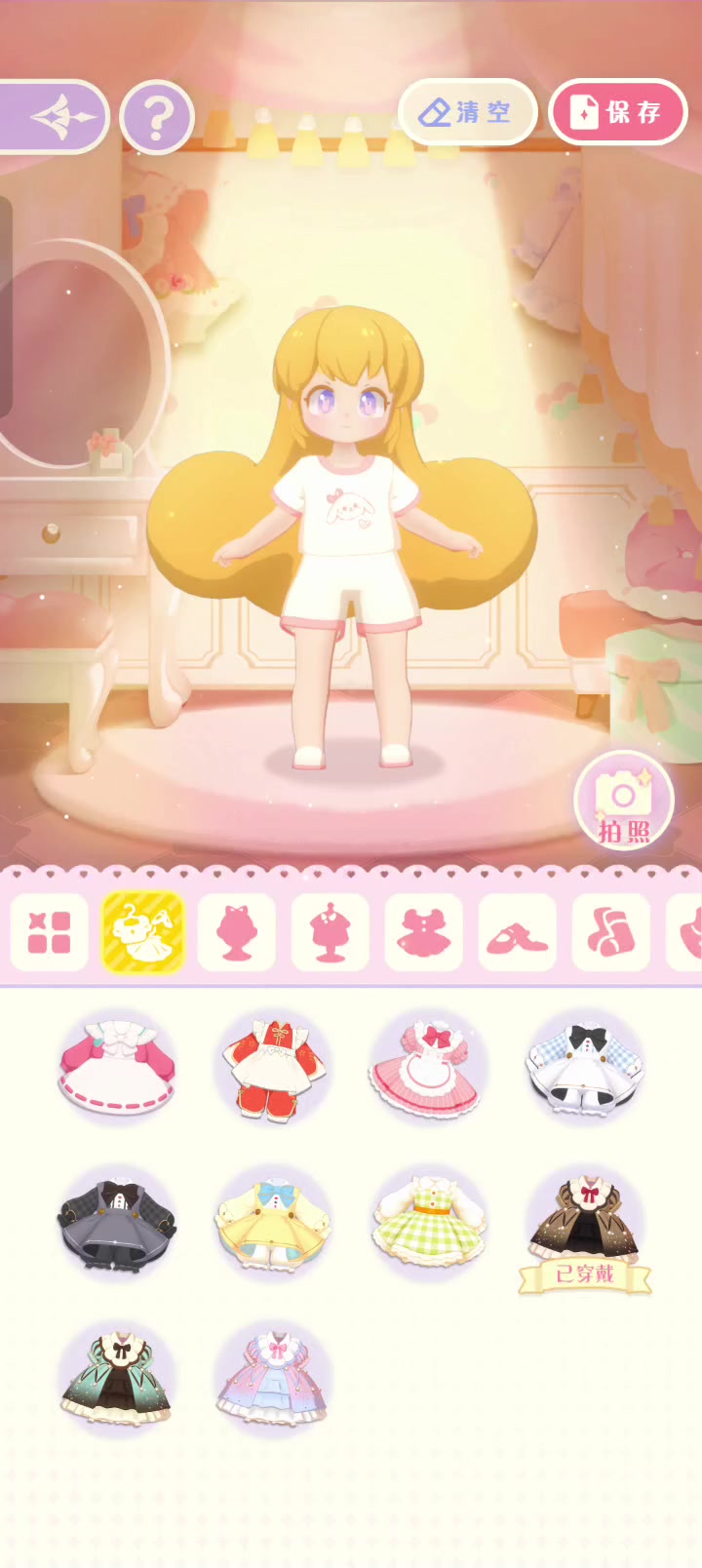Select the pink maid dress with bow
The width and height of the screenshot is (702, 1568).
tap(429, 1067)
